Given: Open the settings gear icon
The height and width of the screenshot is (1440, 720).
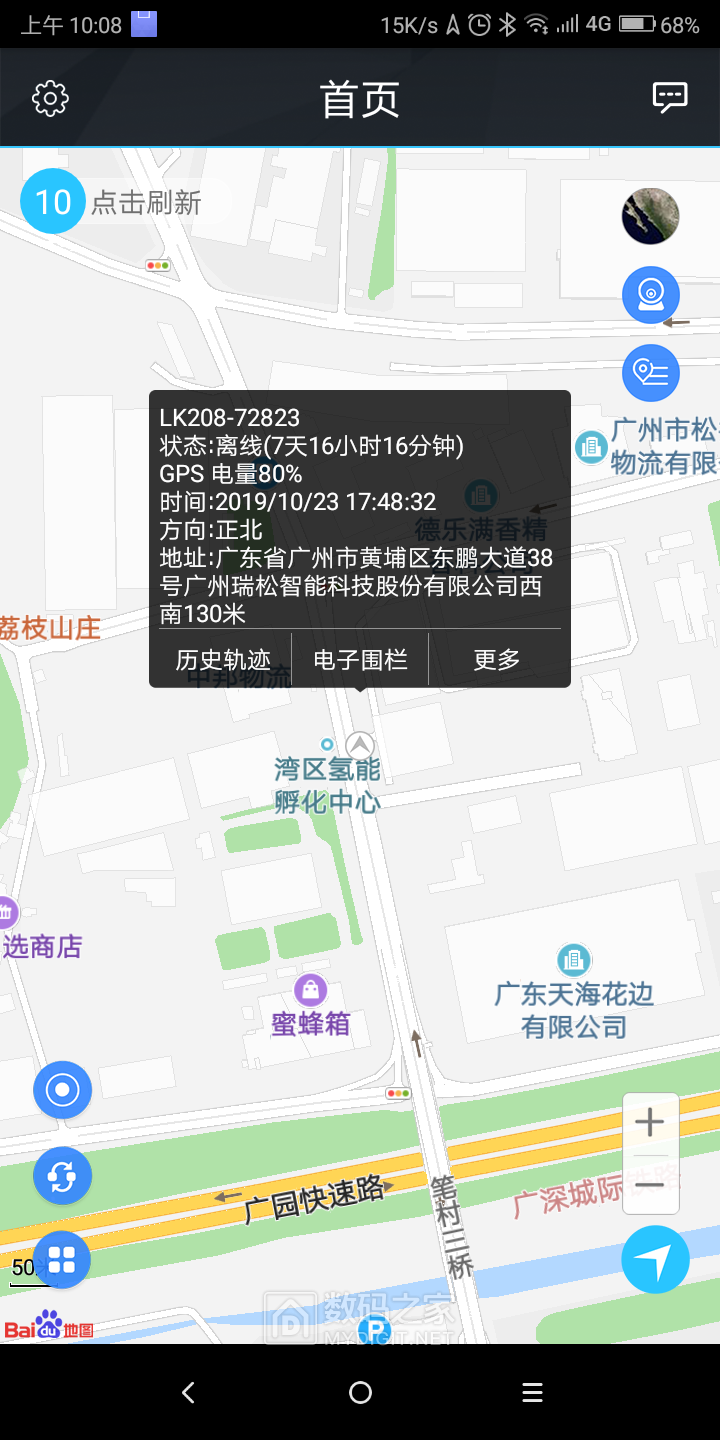Looking at the screenshot, I should click(50, 98).
